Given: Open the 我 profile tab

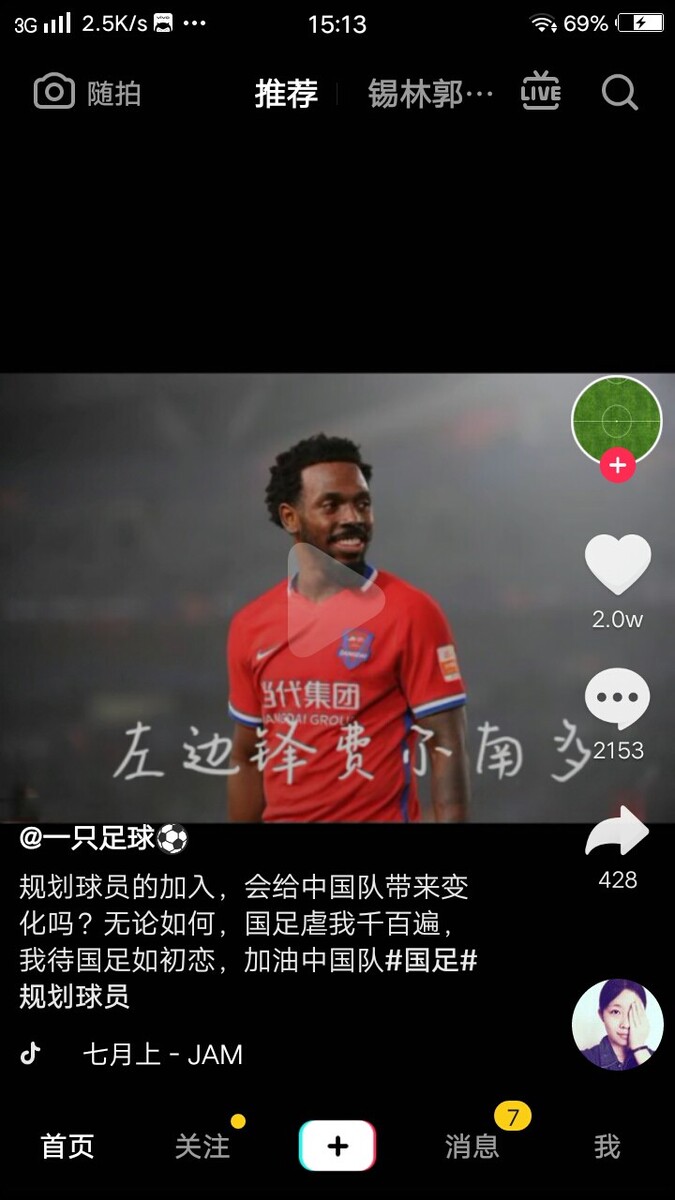Looking at the screenshot, I should coord(607,1146).
